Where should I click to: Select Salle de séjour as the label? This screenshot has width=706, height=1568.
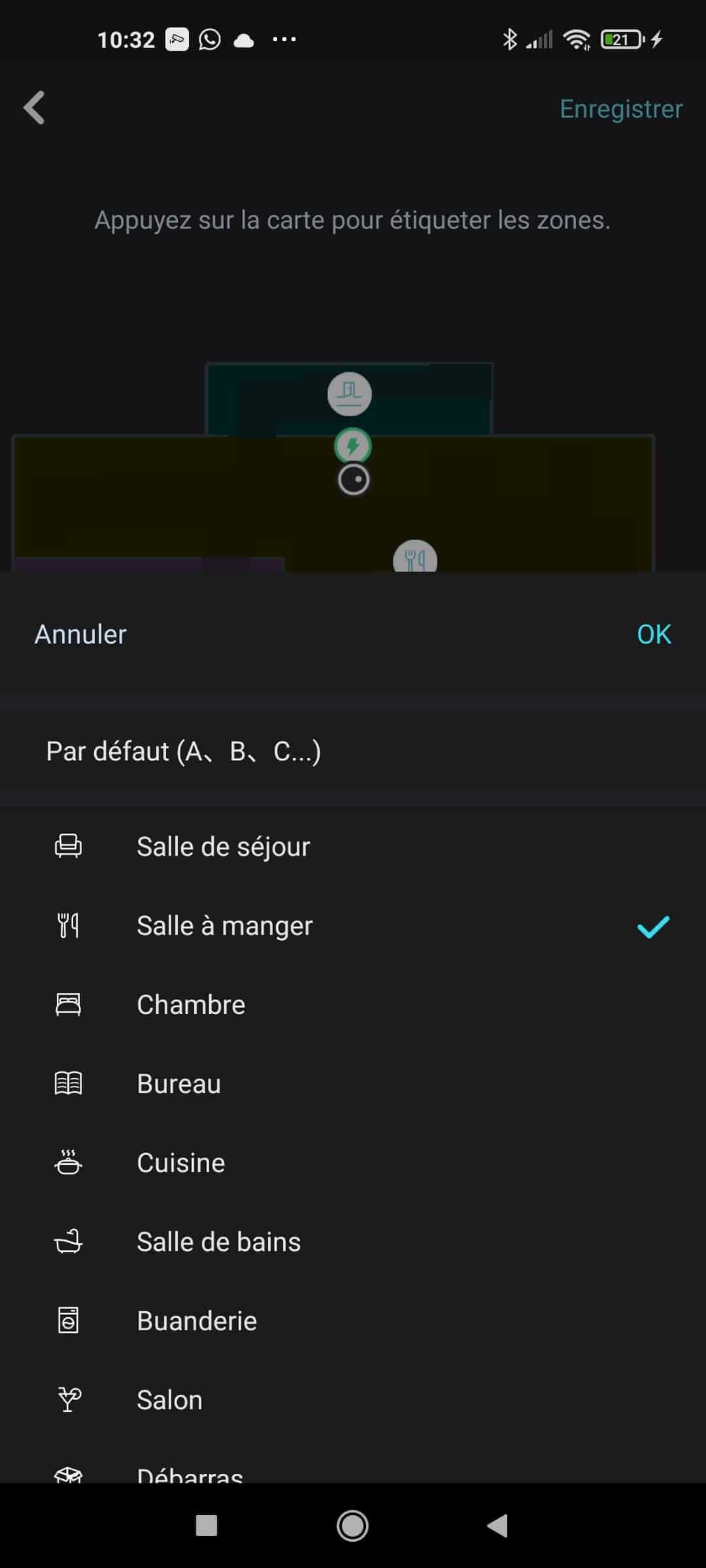point(353,847)
